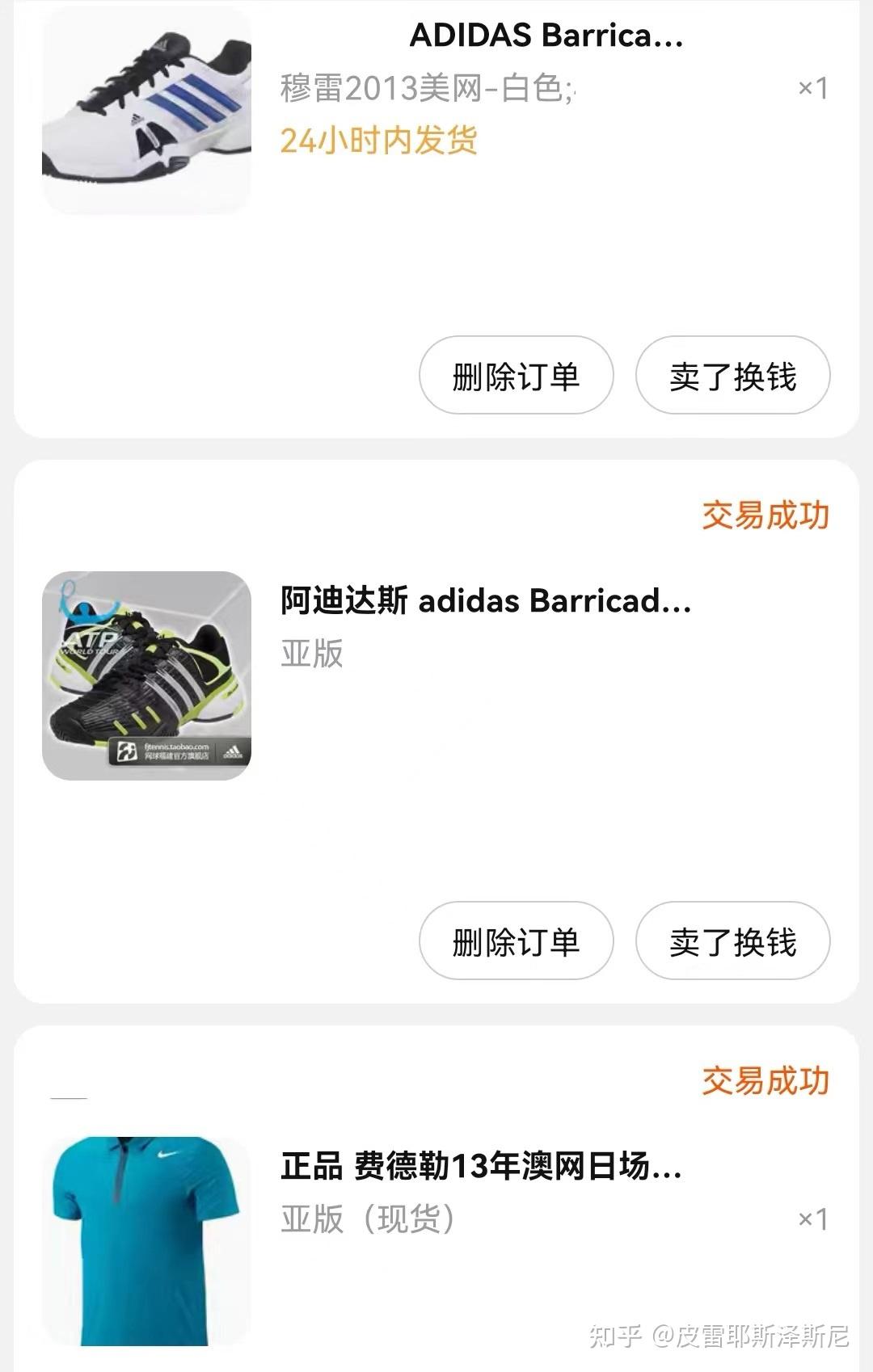Screen dimensions: 873x1372
Task: Tap 删除订单 for the 阿迪达斯 Barricade order
Action: pyautogui.click(x=516, y=941)
